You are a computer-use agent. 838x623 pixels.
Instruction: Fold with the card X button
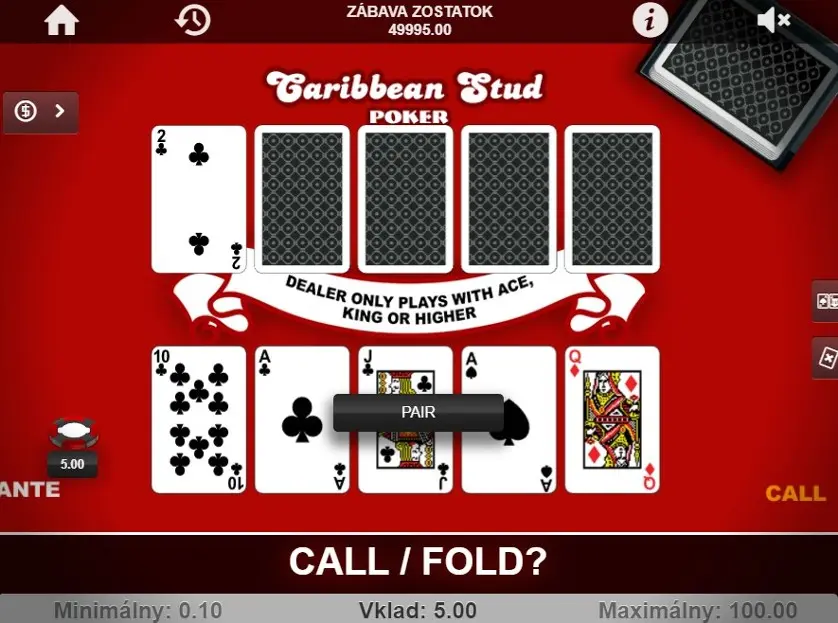pos(826,357)
